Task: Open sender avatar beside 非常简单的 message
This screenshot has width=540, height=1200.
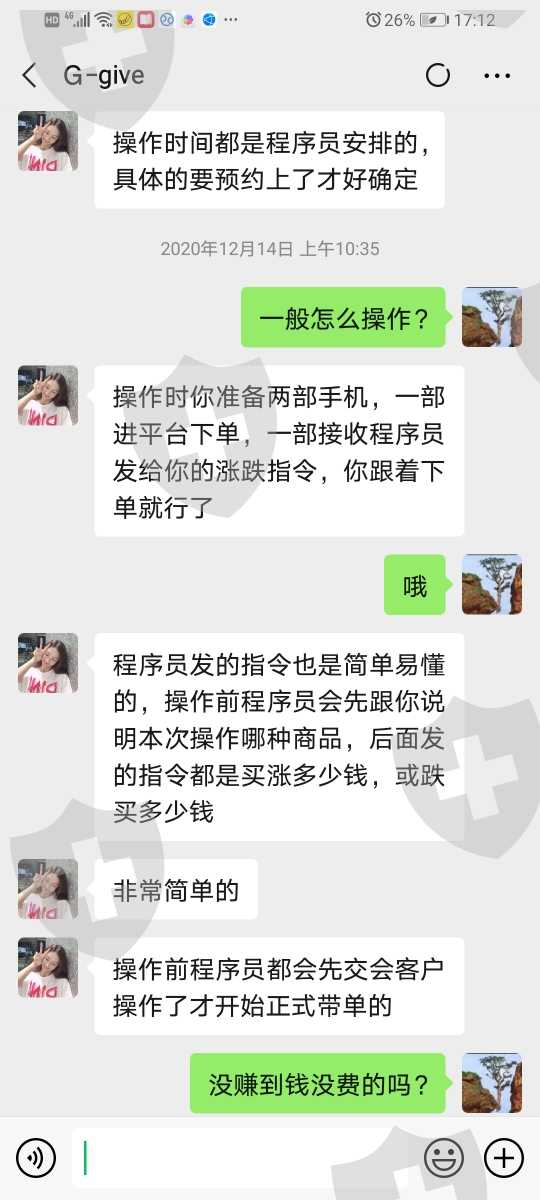Action: [48, 889]
